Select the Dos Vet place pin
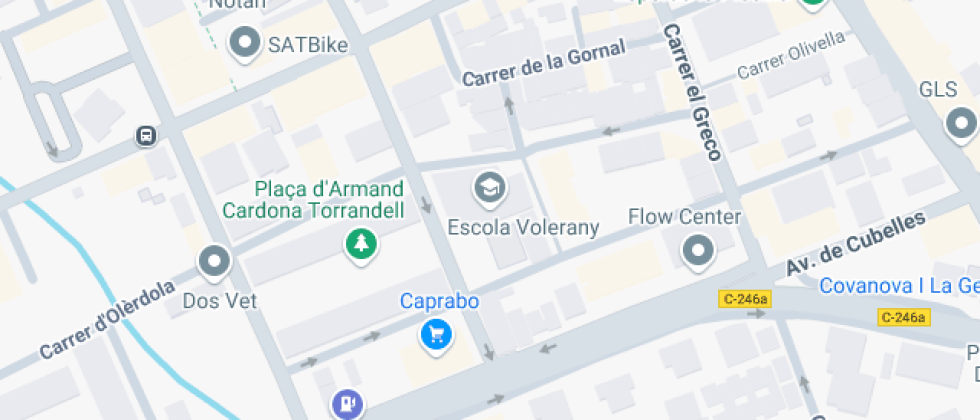 click(x=215, y=263)
